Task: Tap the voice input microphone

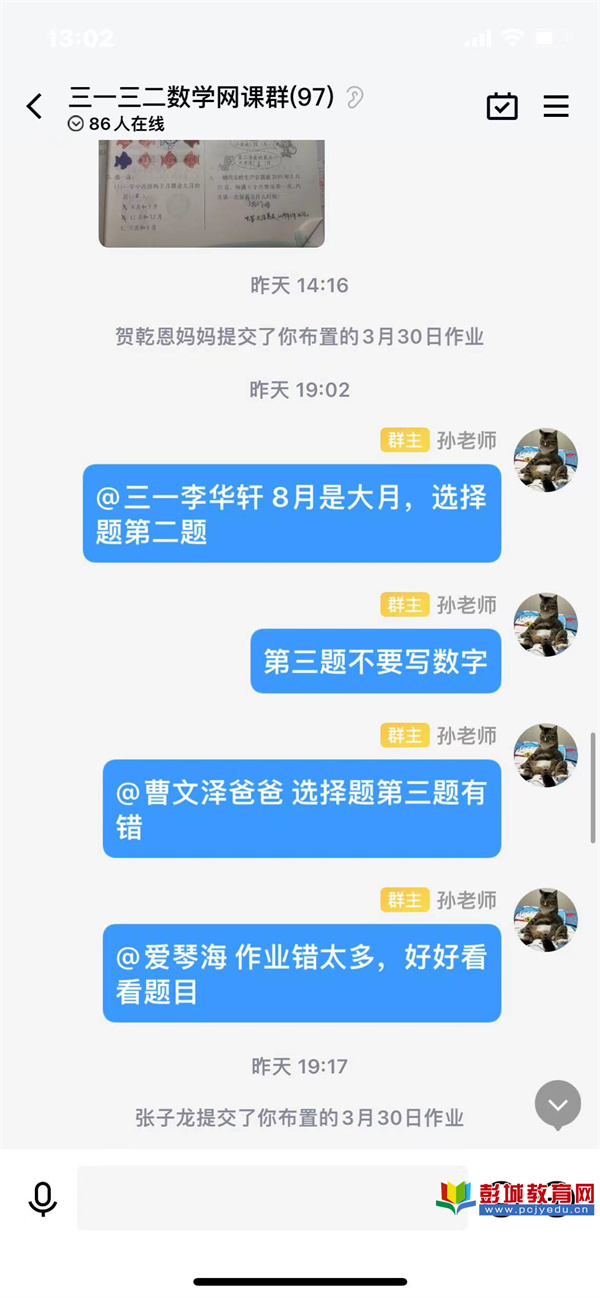Action: (42, 1198)
